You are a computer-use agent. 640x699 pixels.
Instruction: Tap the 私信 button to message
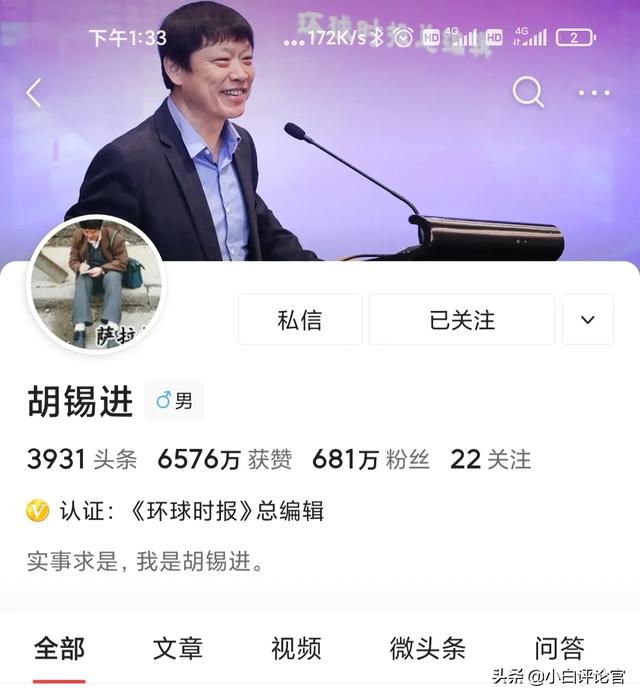[300, 320]
